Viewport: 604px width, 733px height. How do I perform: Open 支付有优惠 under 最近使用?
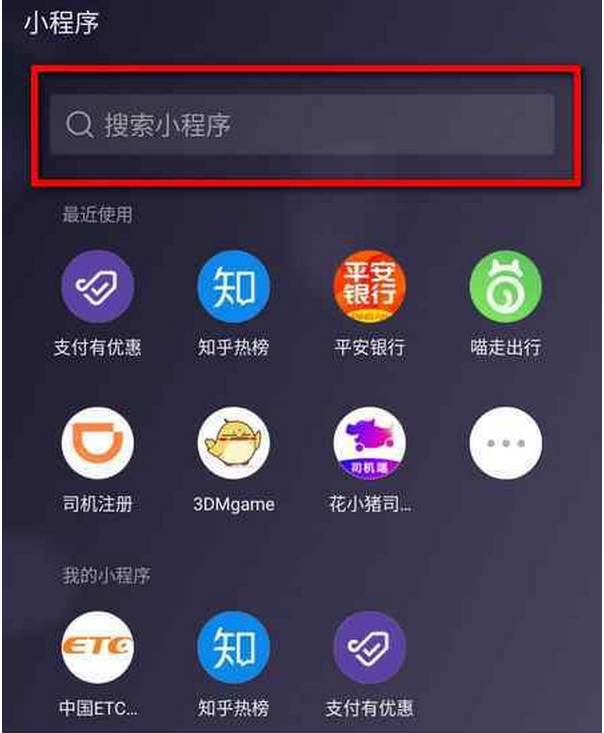click(97, 288)
